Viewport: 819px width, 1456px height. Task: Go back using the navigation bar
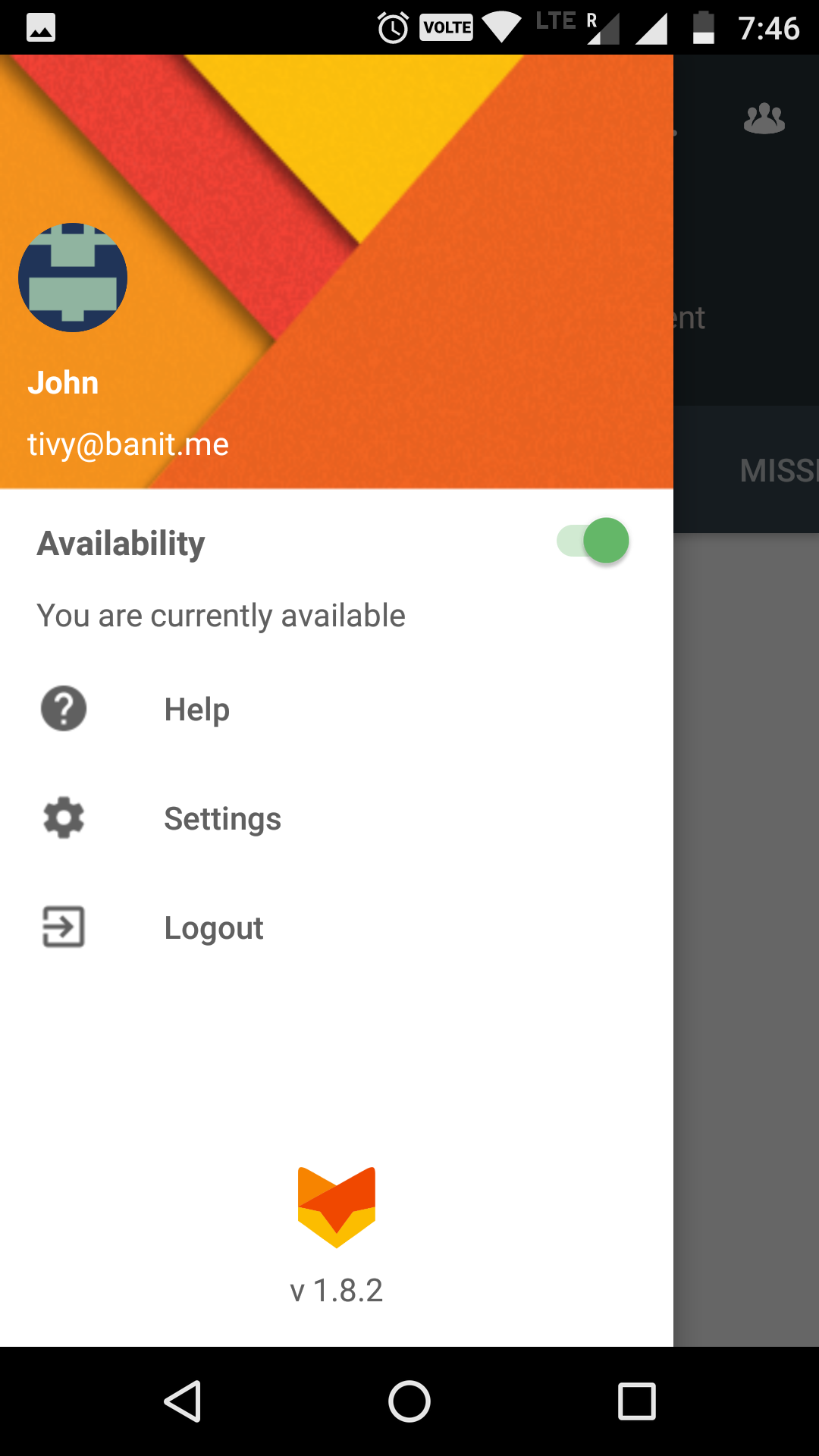point(182,1401)
